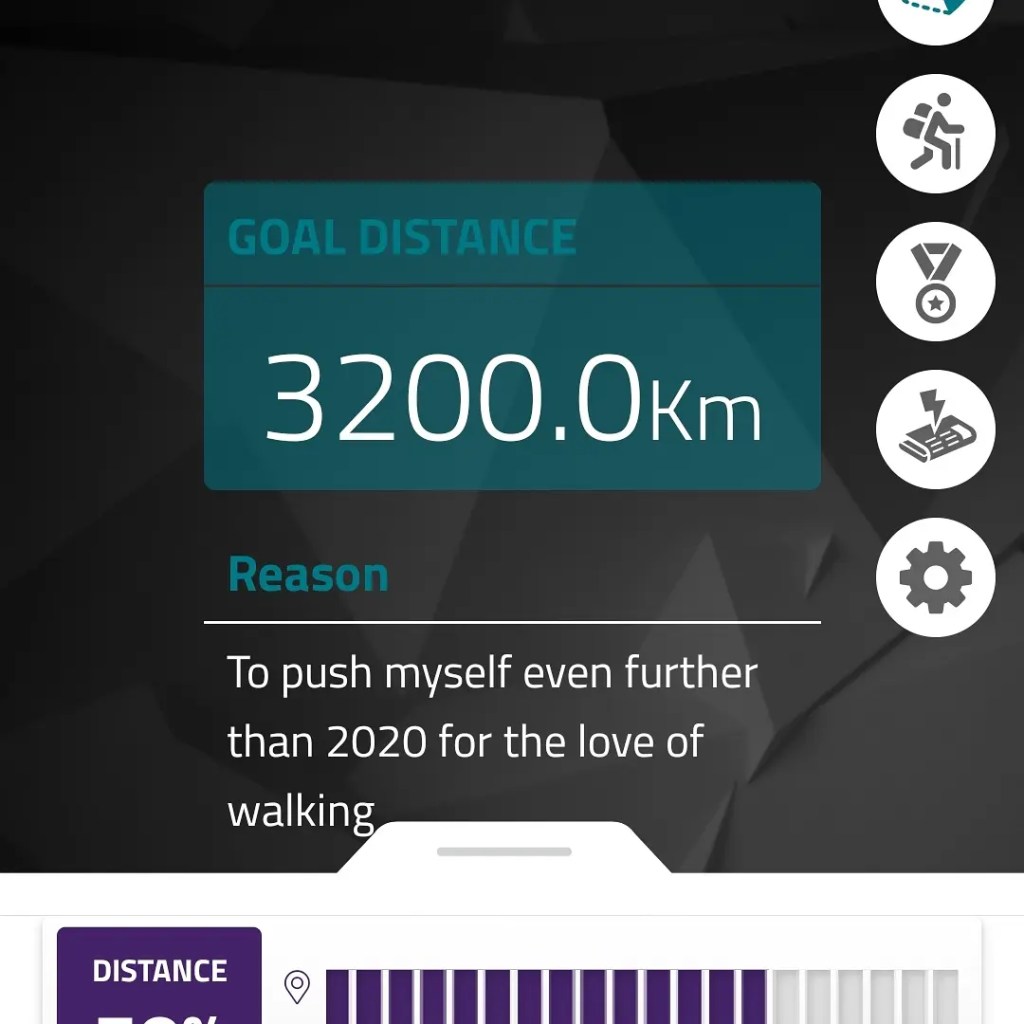Tap the treadmill lightning icon

click(935, 430)
